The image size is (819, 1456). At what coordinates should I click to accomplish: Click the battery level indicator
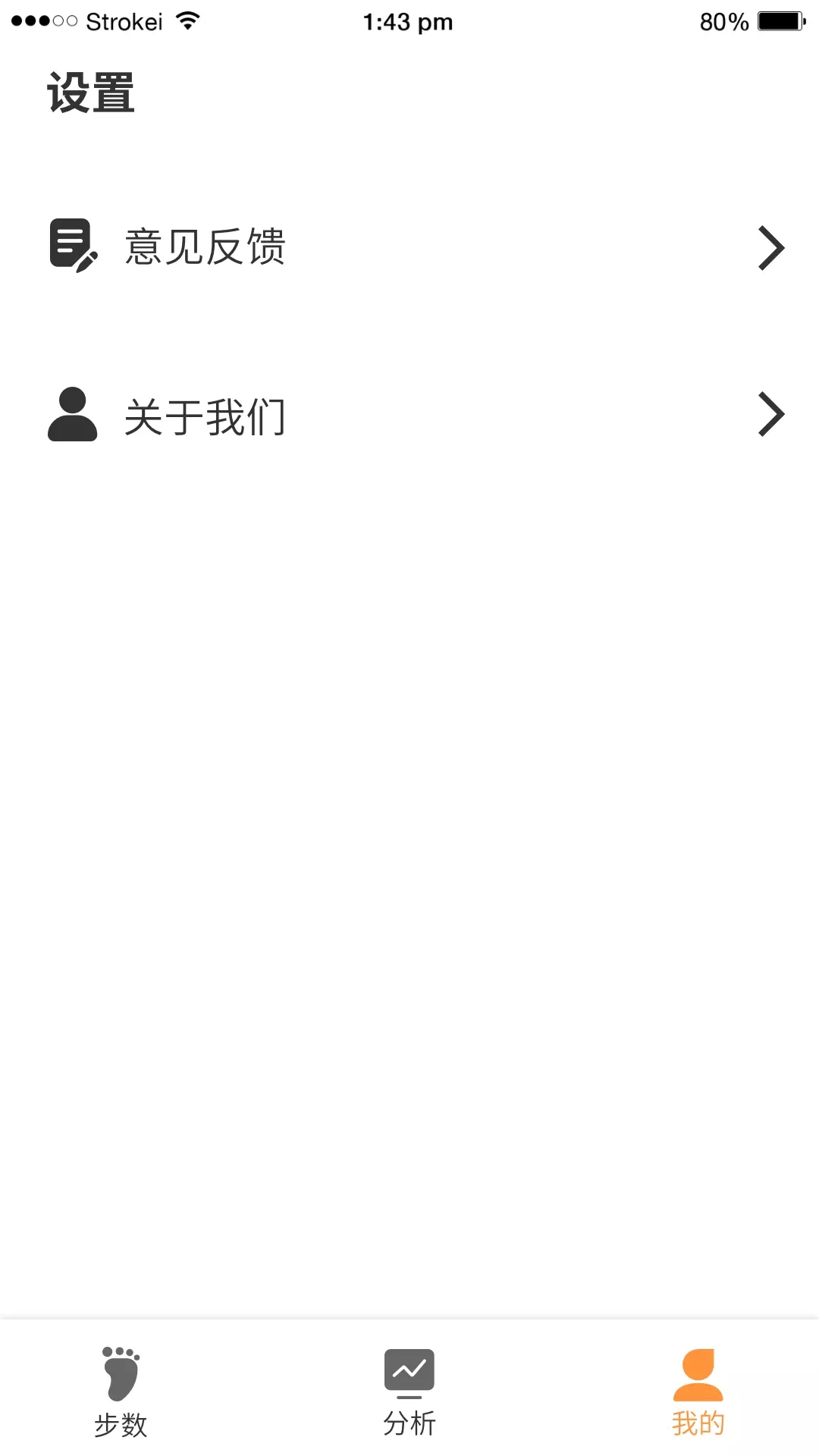point(782,21)
